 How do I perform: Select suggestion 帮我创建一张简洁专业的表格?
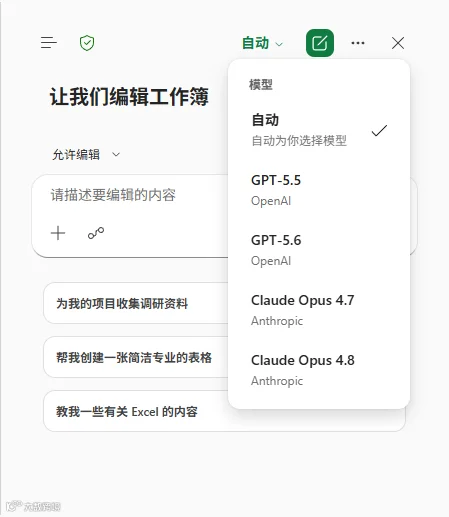[x=136, y=357]
